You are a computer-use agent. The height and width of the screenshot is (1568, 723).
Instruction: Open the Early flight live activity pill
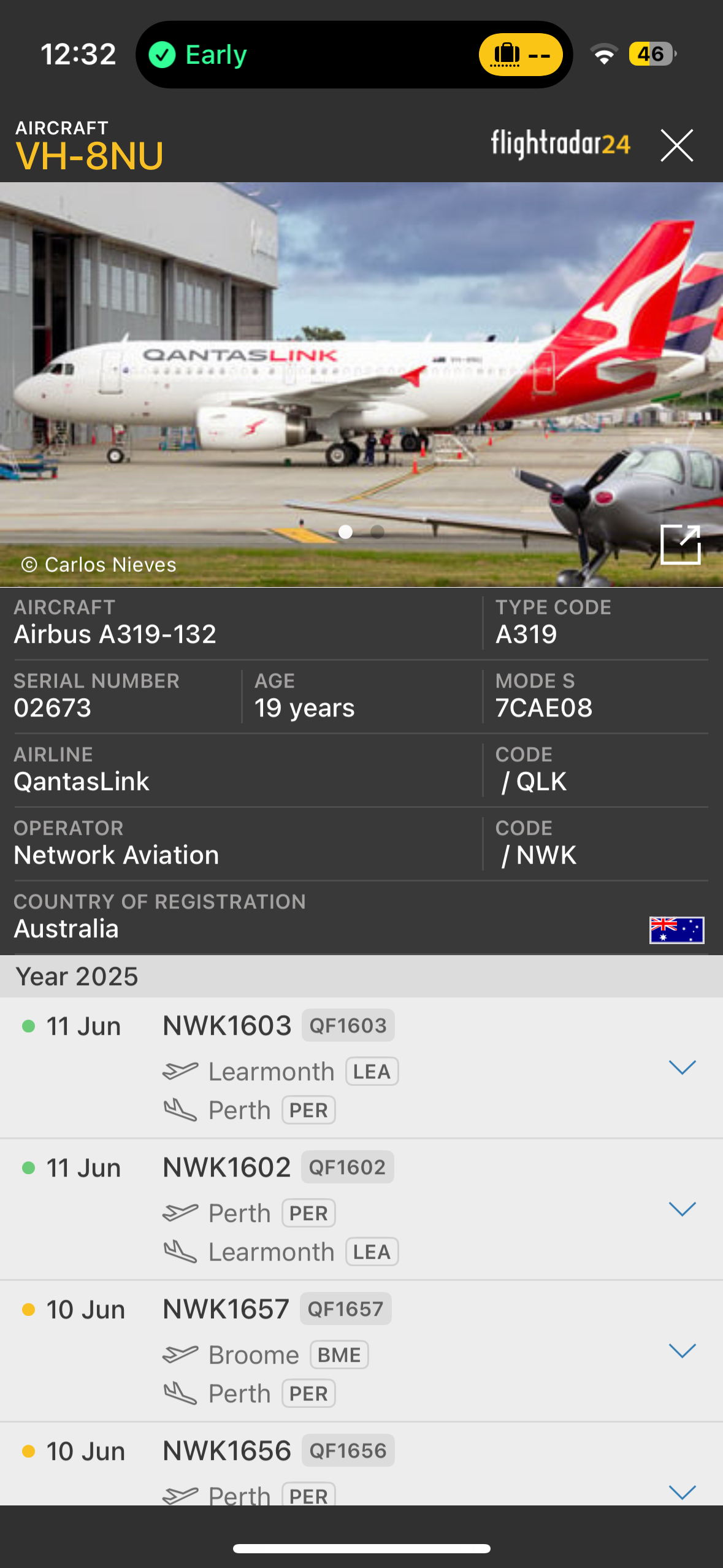[x=354, y=55]
